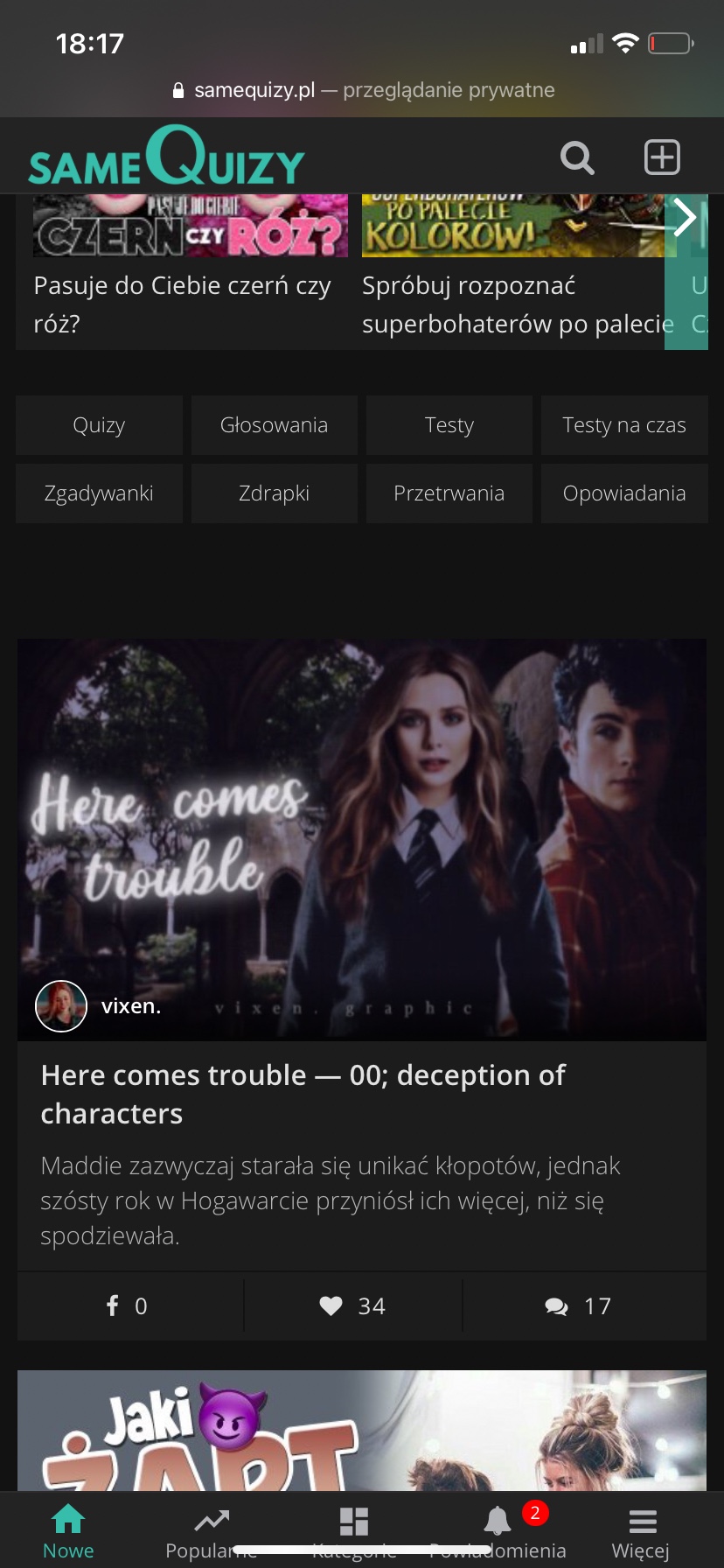The image size is (724, 1568).
Task: Open "Pasuje do Ciebie czerń czy róż?" quiz
Action: click(x=182, y=304)
